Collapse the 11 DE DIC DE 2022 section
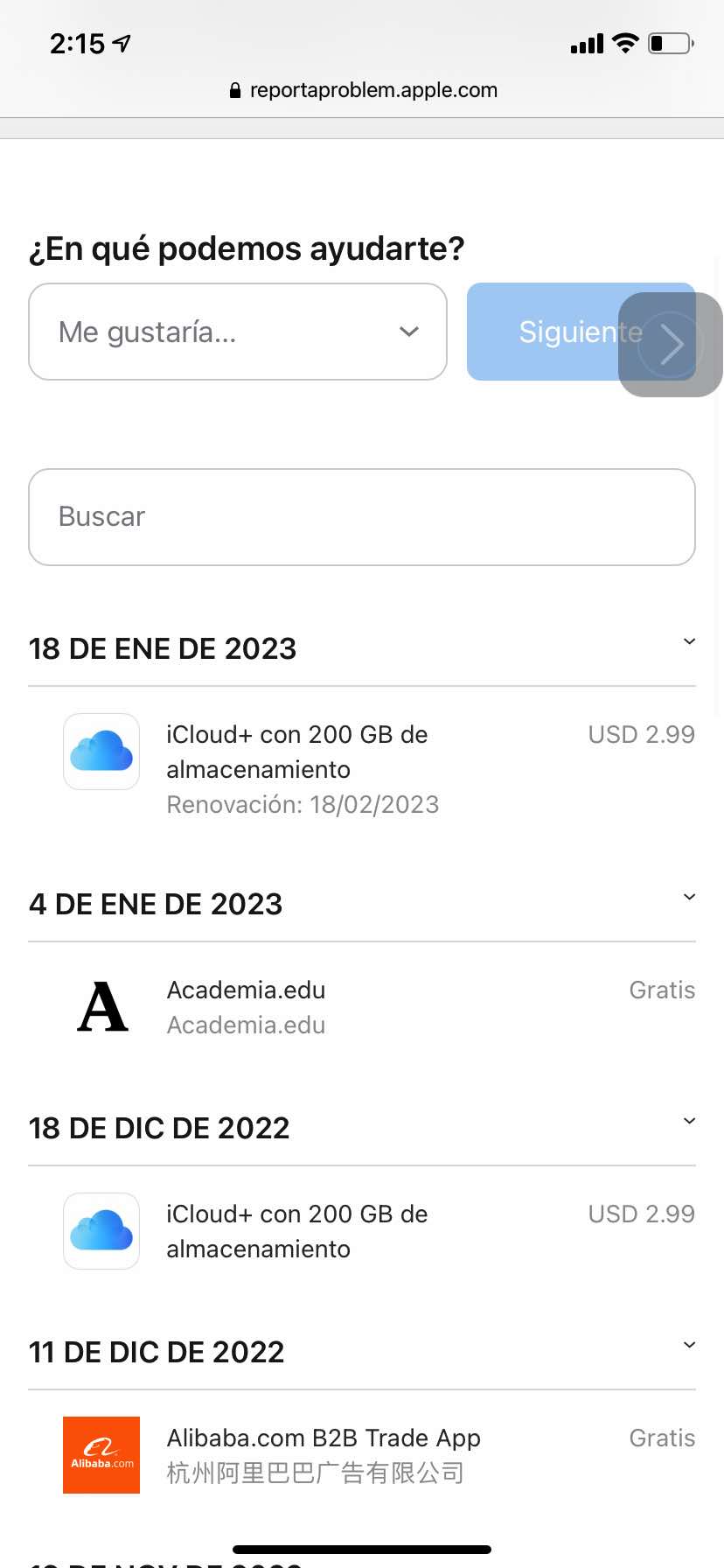Screen dimensions: 724x1568 pyautogui.click(x=689, y=1346)
